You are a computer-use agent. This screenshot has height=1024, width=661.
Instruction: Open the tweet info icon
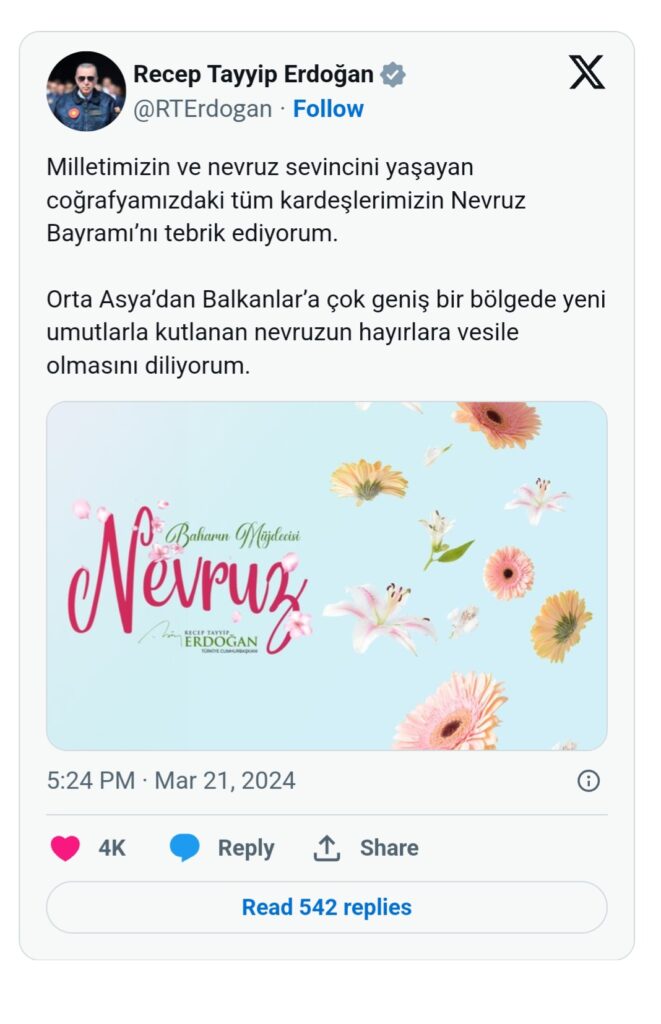(589, 781)
